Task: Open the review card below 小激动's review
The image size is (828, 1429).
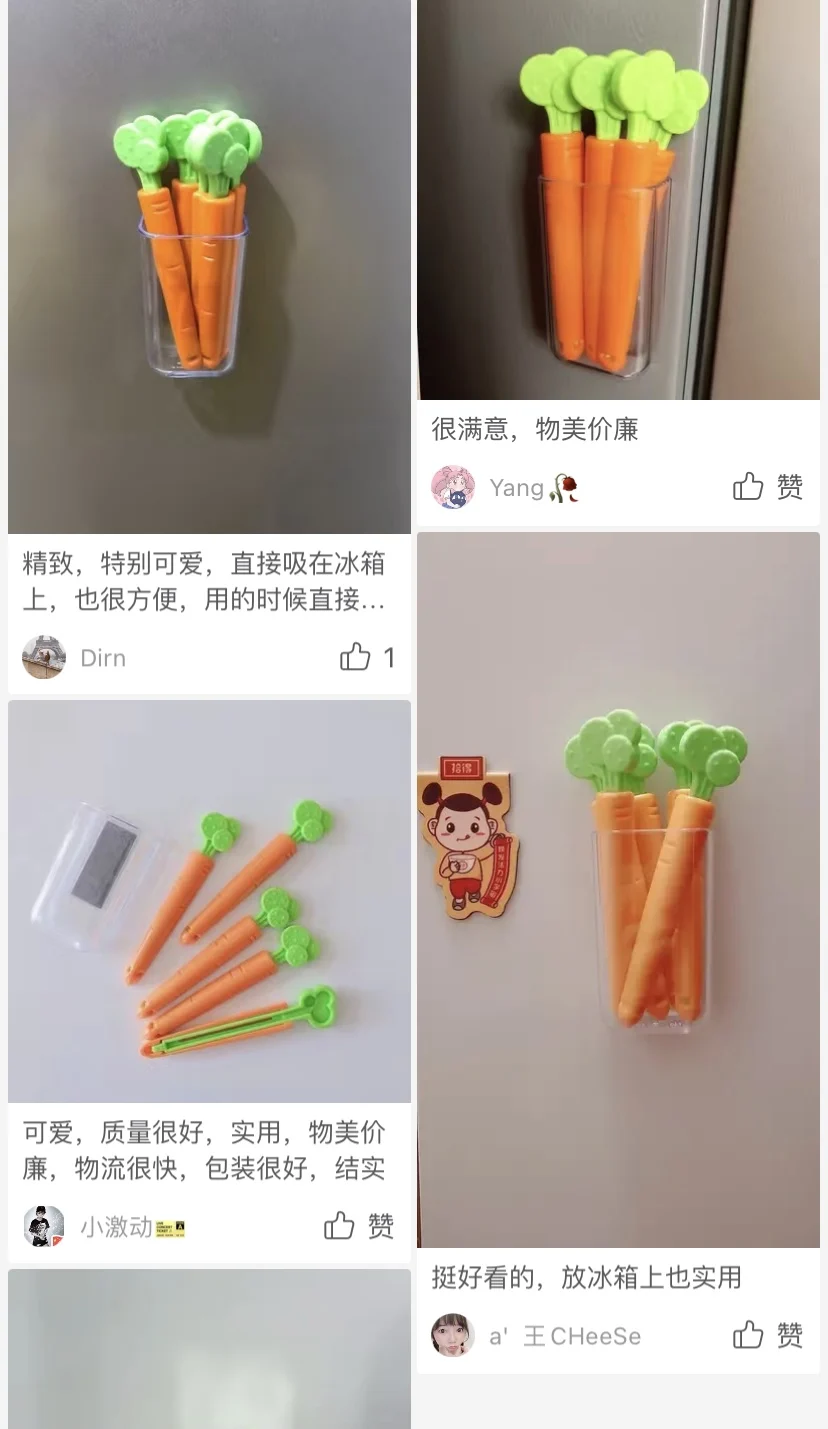Action: pyautogui.click(x=209, y=1349)
